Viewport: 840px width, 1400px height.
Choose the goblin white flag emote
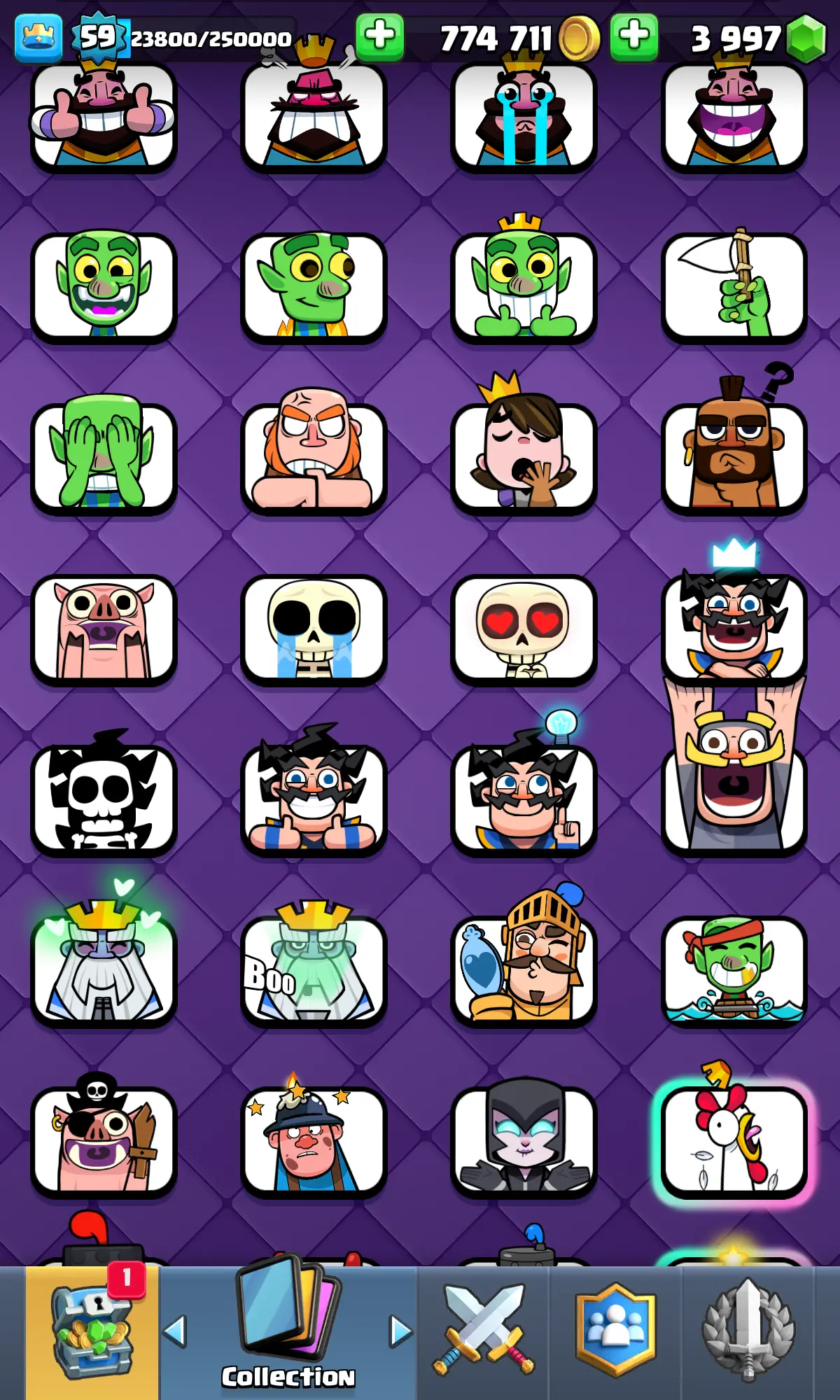[x=734, y=287]
